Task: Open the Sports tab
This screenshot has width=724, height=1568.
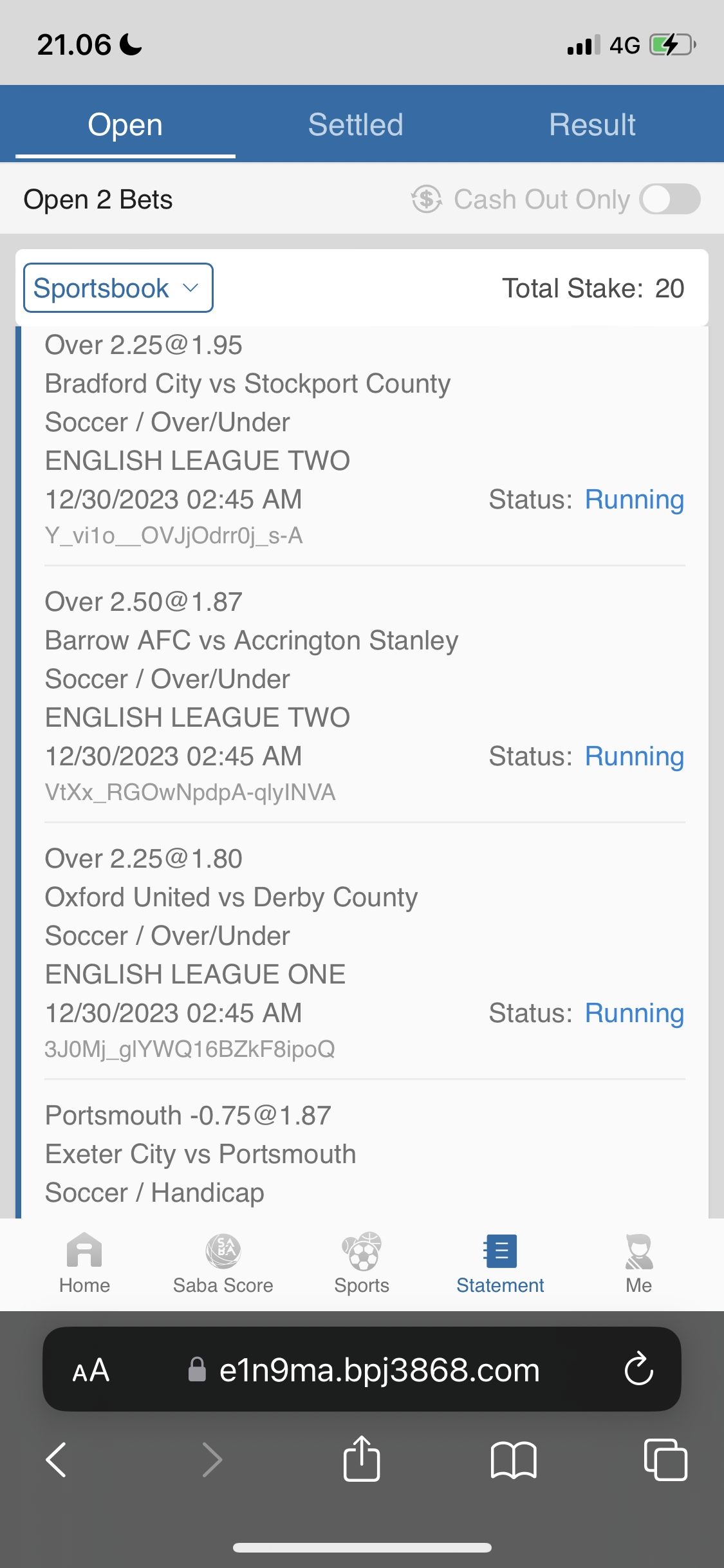Action: coord(362,1263)
